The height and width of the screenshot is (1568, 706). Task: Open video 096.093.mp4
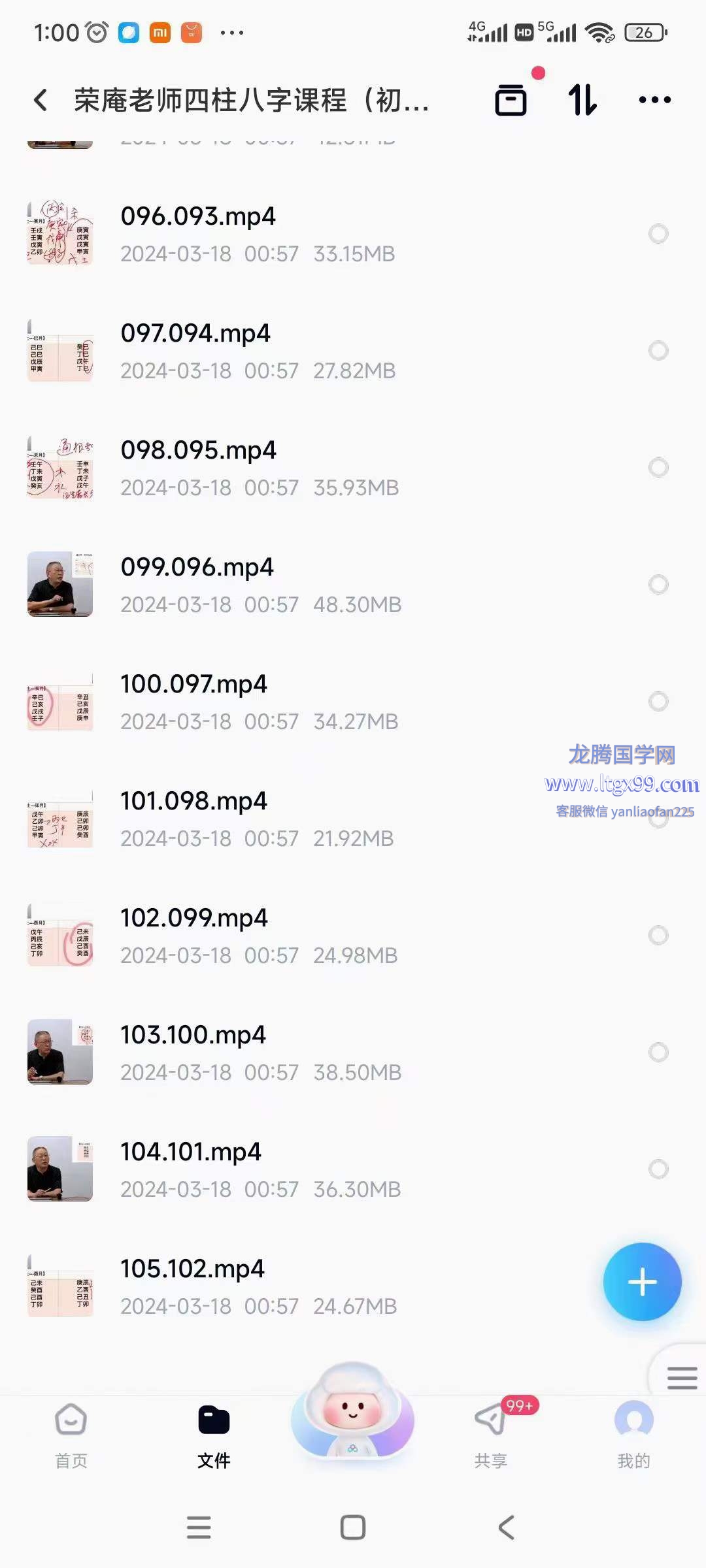point(198,217)
